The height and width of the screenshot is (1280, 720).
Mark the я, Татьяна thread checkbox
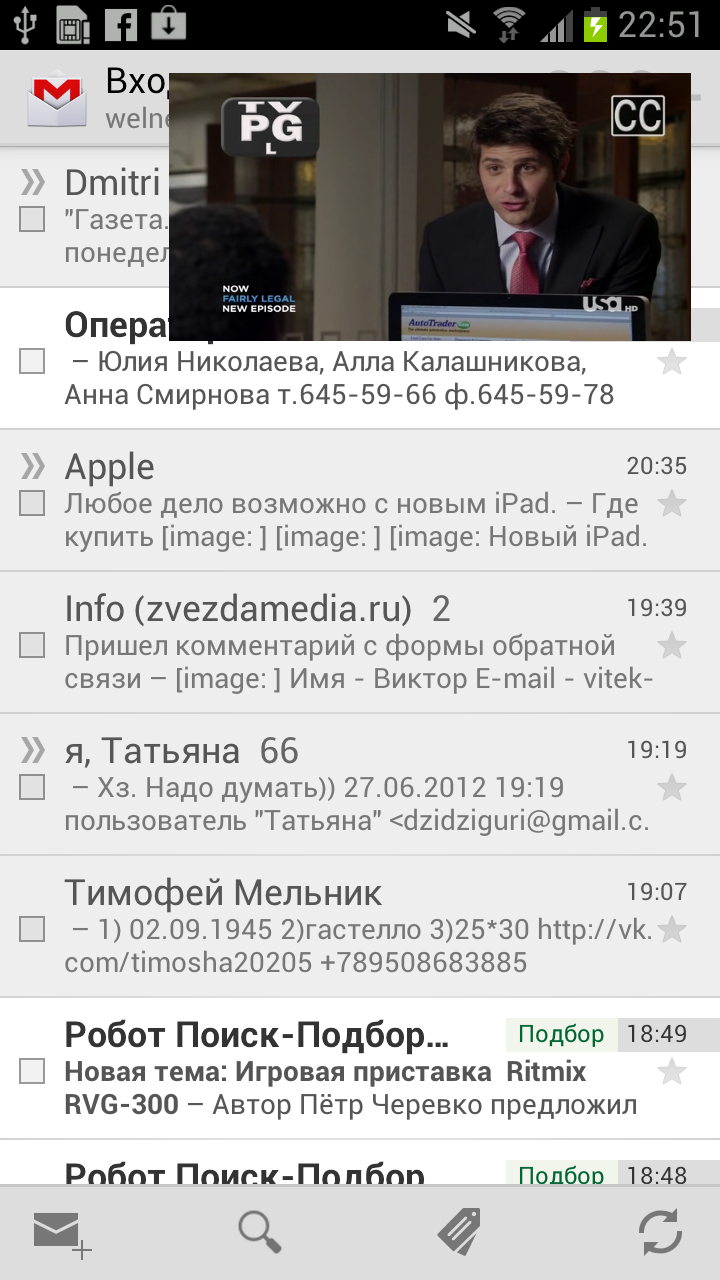click(32, 787)
